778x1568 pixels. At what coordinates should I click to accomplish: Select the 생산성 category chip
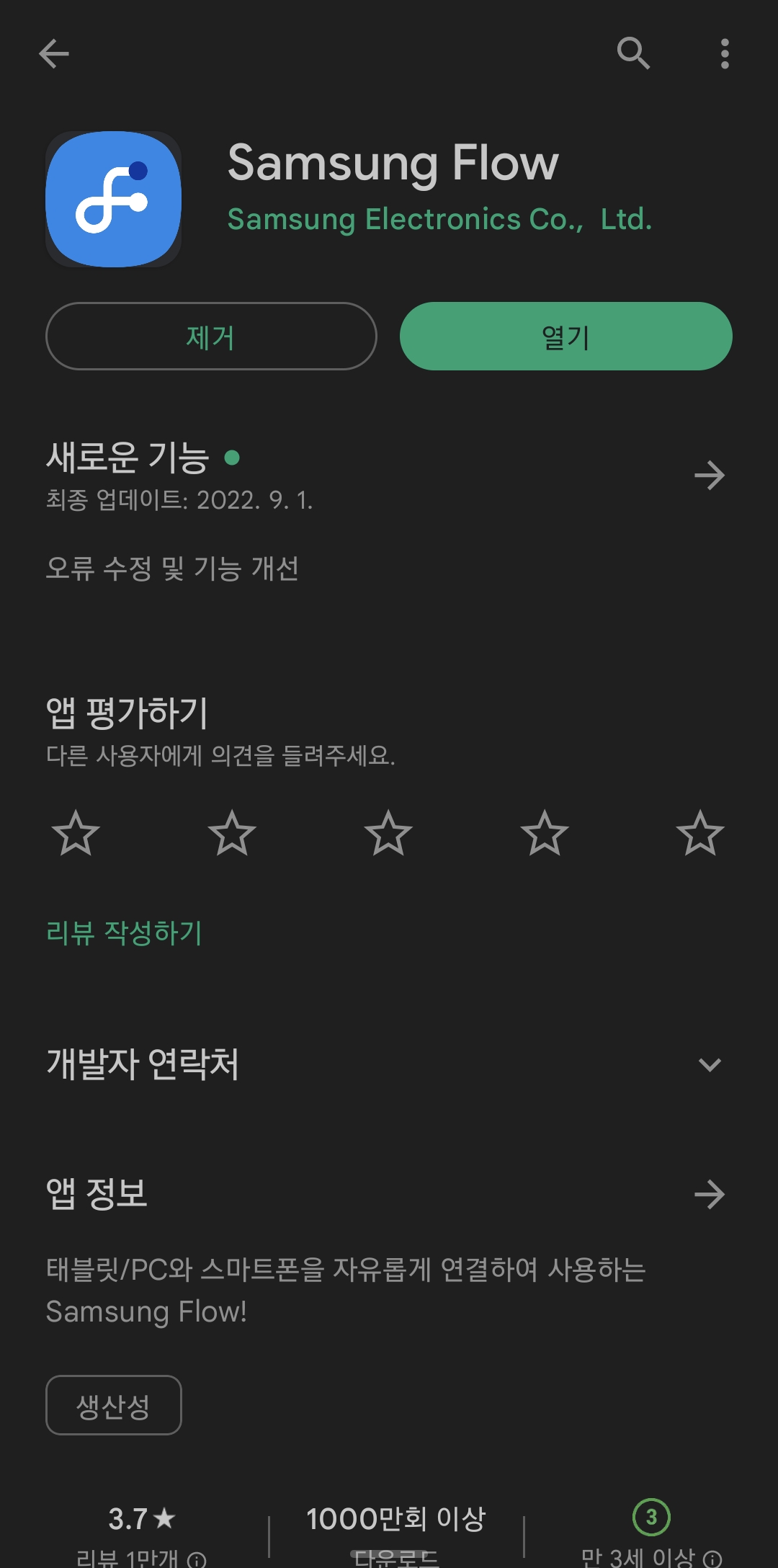point(112,1404)
